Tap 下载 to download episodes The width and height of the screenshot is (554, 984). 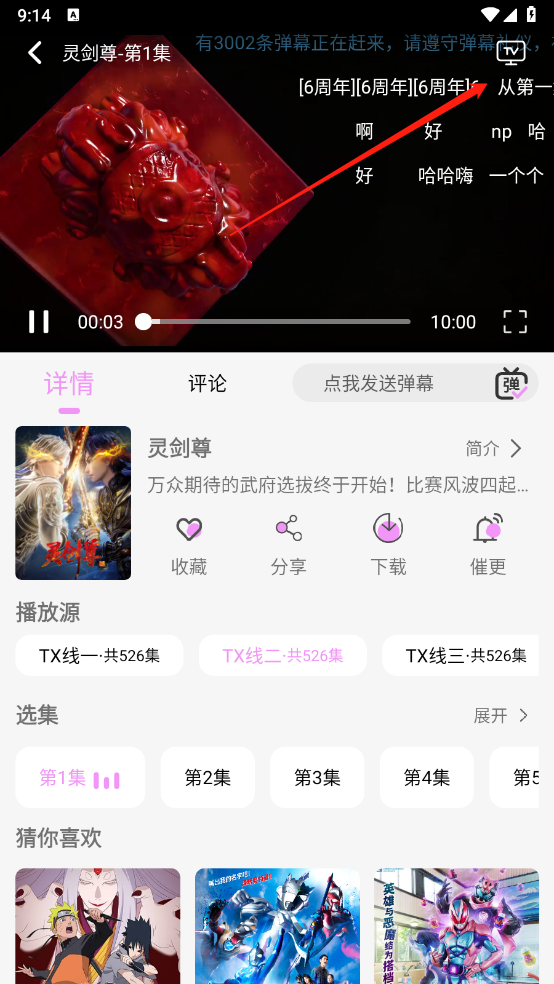[388, 545]
